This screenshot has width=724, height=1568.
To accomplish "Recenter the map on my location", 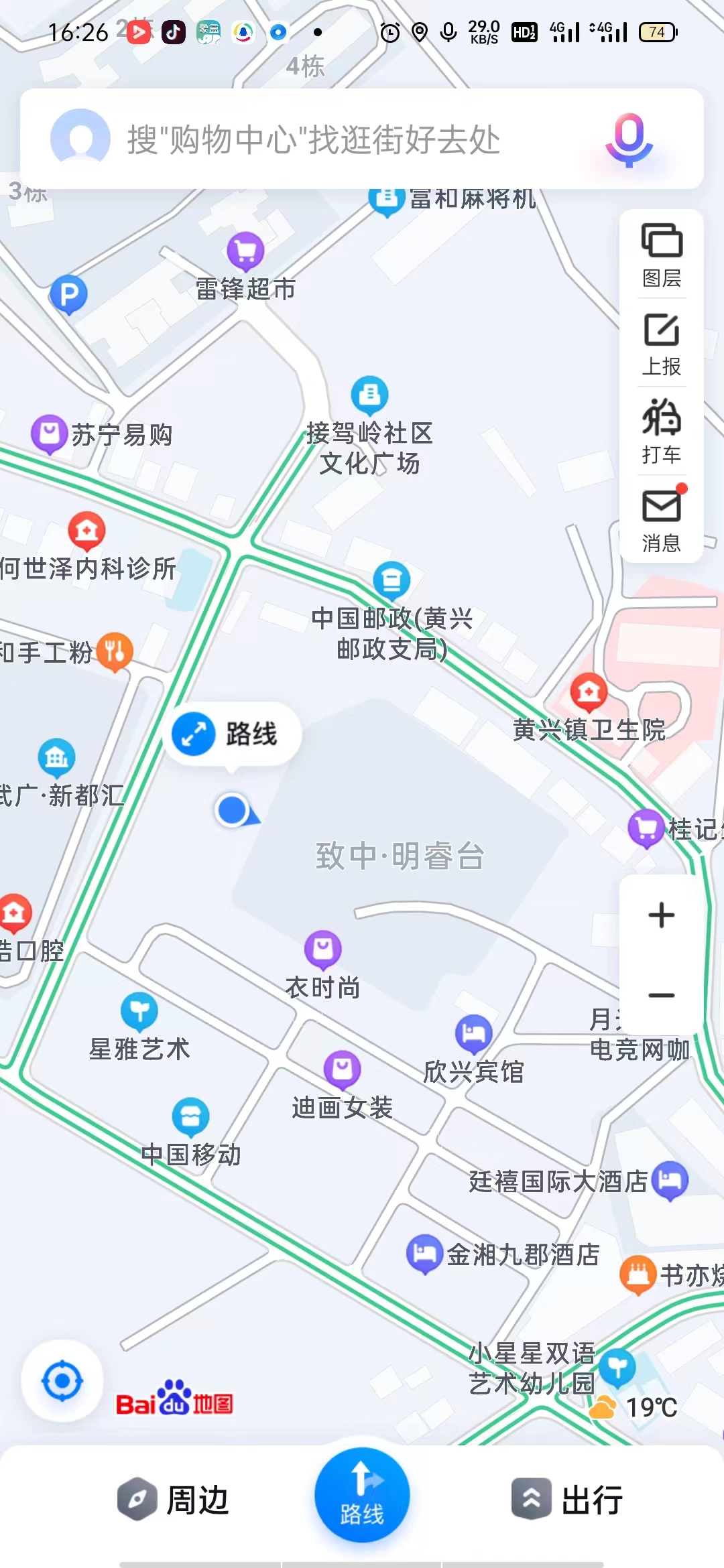I will 62,1381.
